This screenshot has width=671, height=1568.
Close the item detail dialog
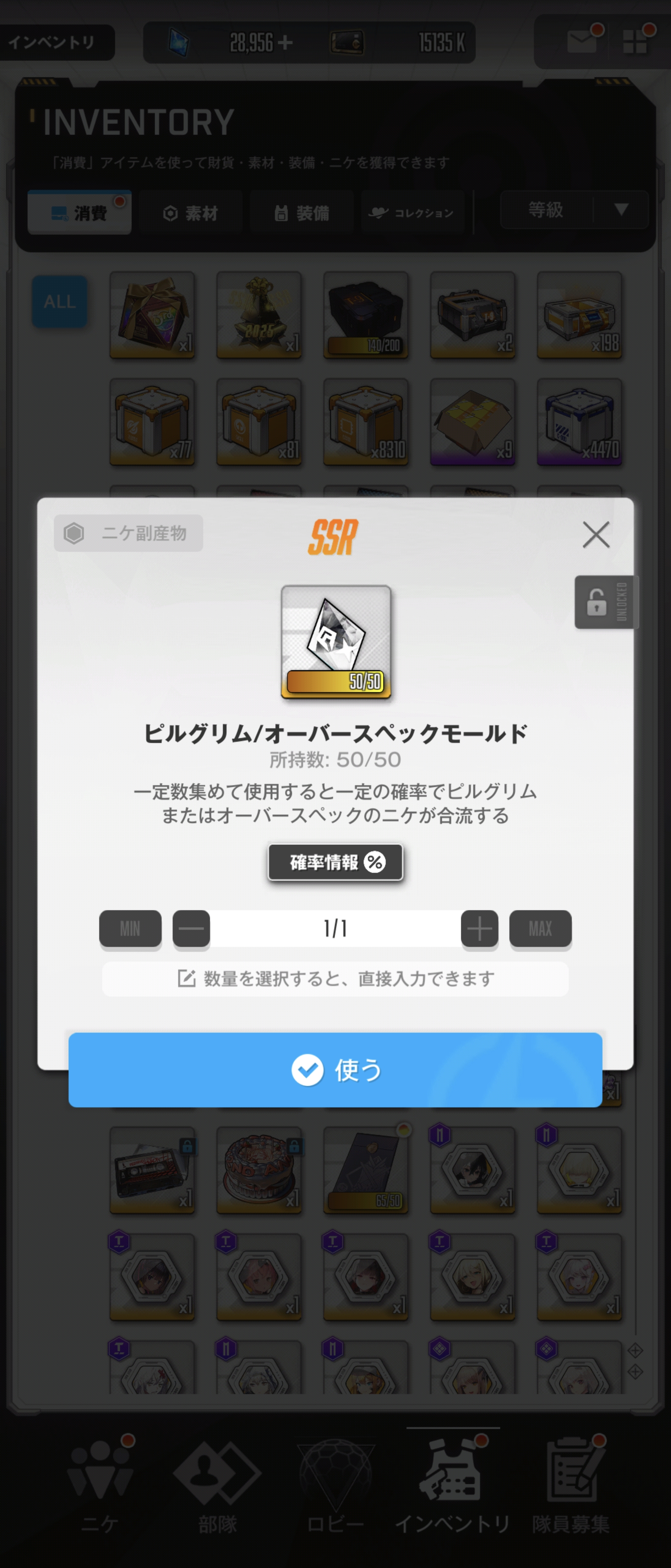tap(595, 535)
